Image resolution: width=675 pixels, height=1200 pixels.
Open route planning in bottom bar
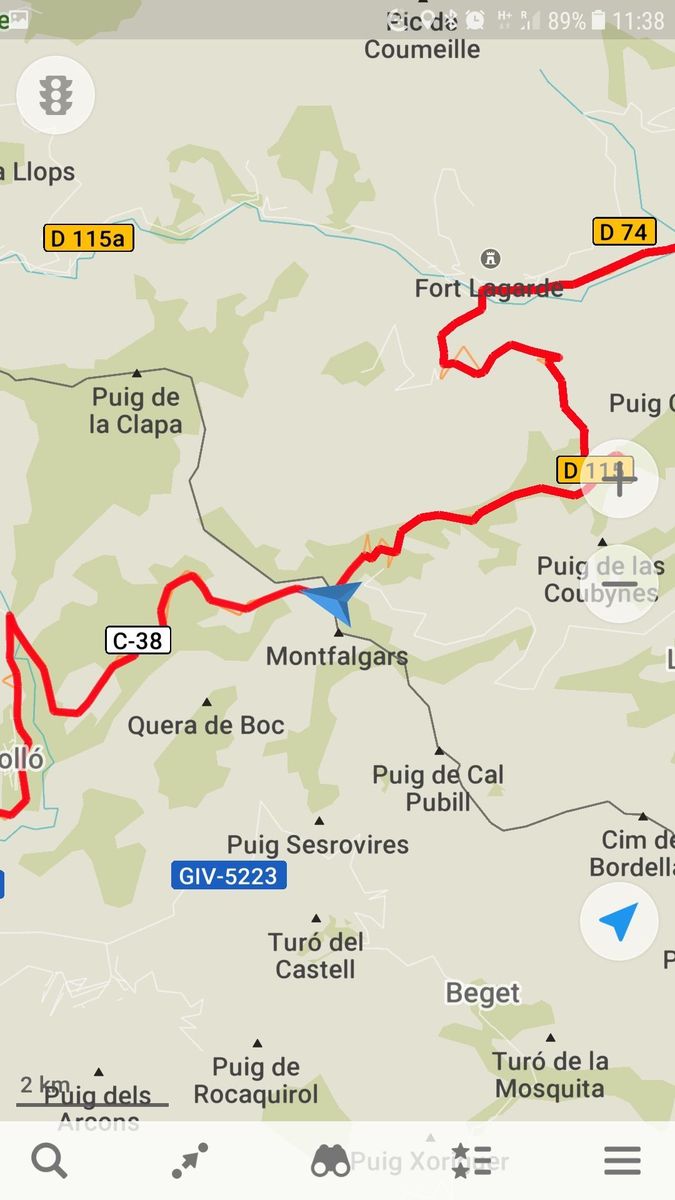pyautogui.click(x=190, y=1160)
